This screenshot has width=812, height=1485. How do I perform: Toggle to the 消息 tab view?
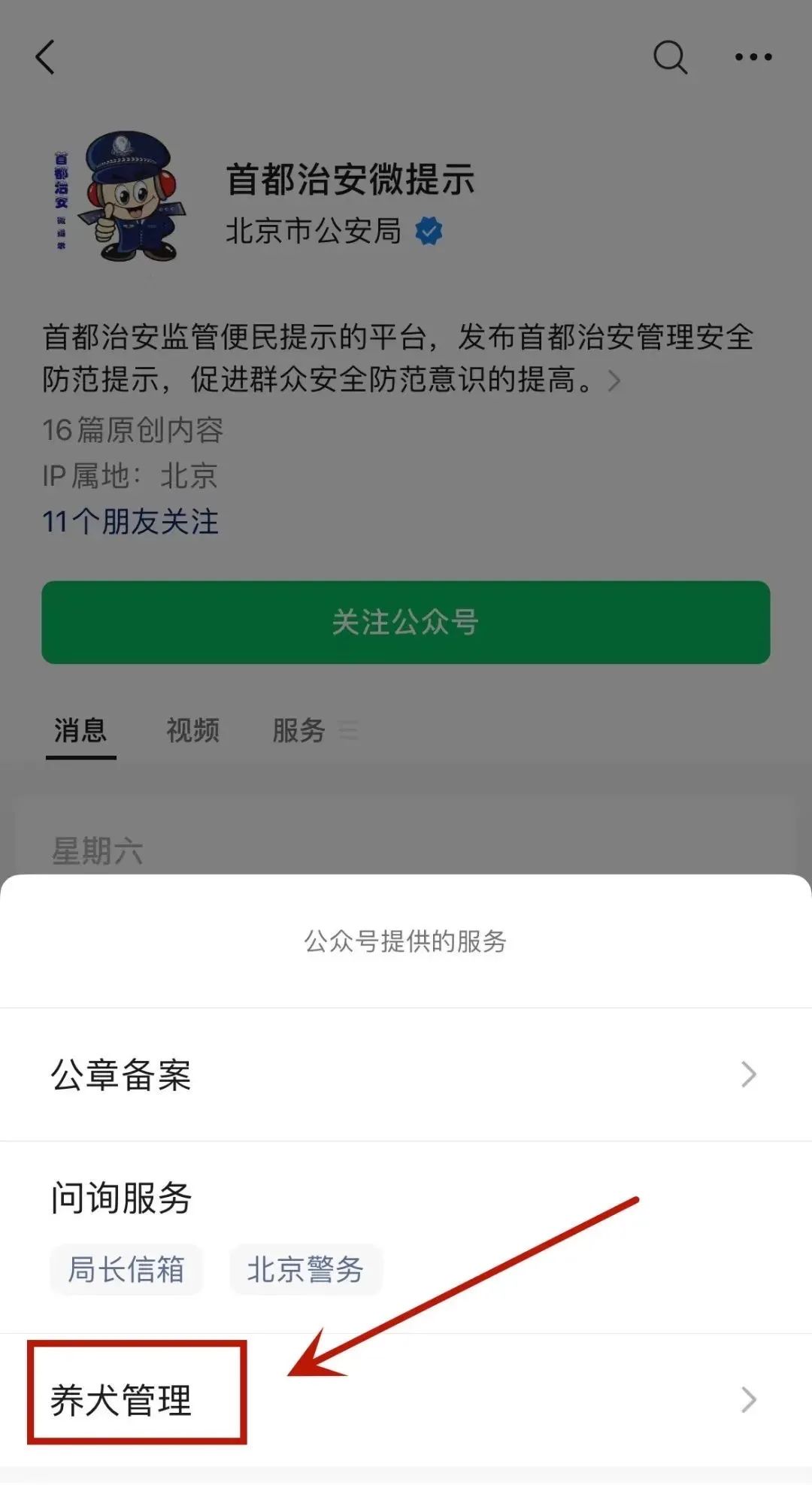[x=80, y=729]
